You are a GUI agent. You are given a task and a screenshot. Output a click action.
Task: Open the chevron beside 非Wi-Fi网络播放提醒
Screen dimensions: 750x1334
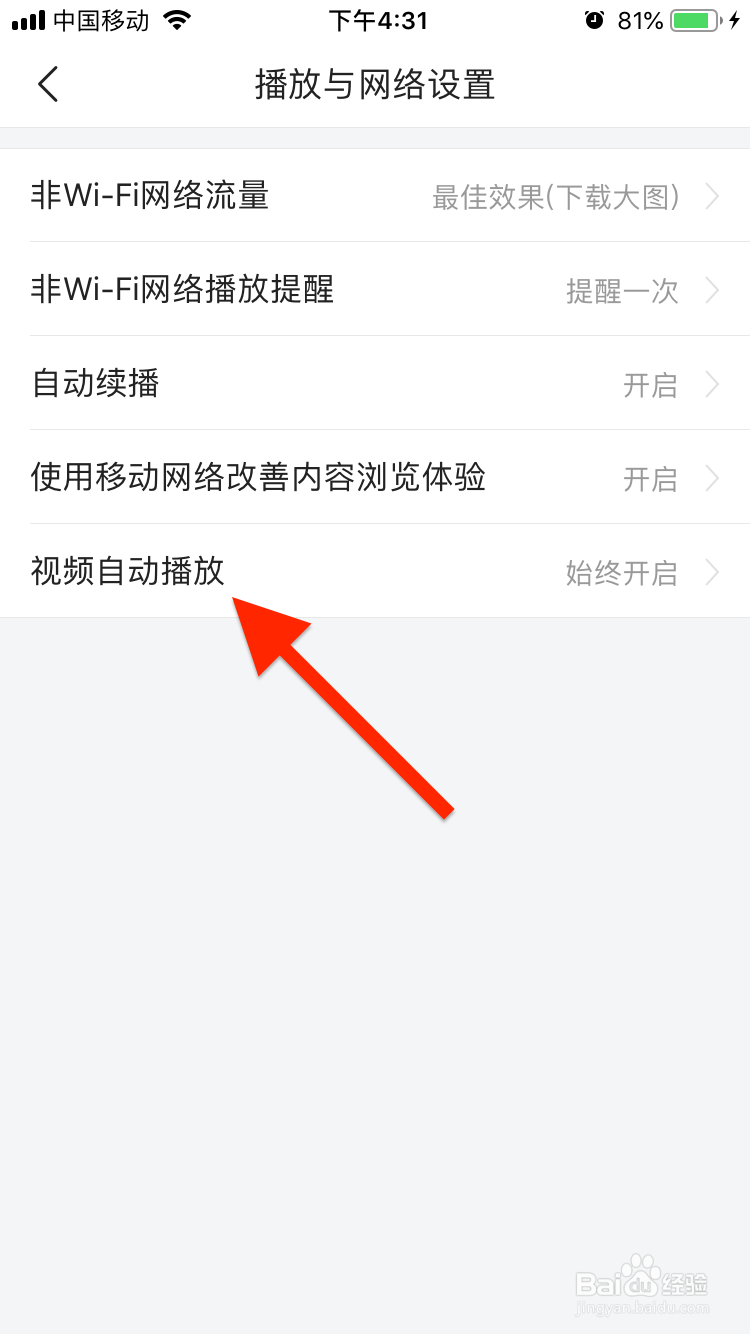click(712, 291)
